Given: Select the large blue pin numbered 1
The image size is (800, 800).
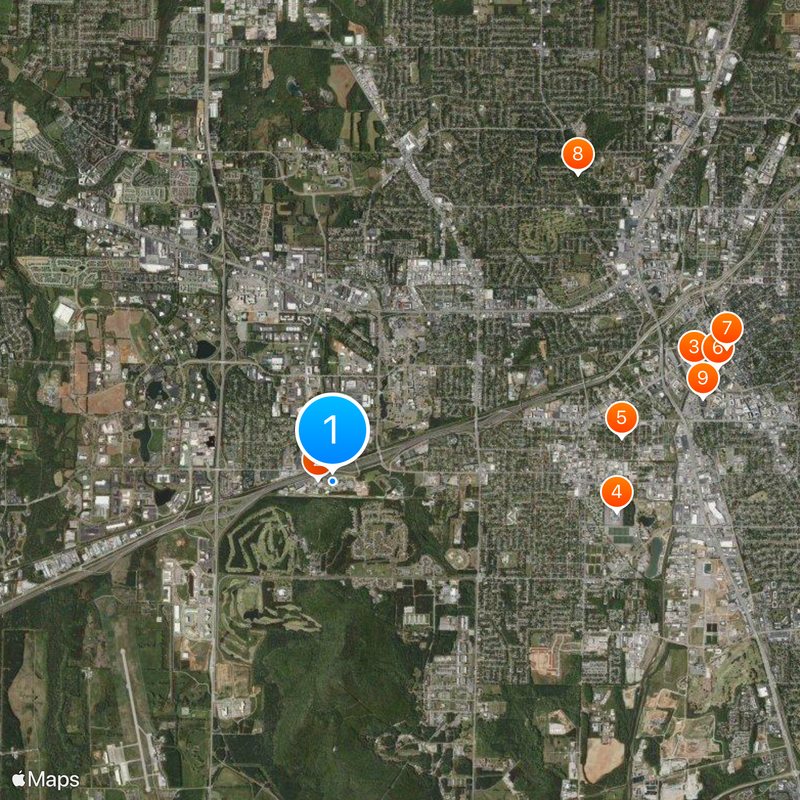Looking at the screenshot, I should pos(333,430).
